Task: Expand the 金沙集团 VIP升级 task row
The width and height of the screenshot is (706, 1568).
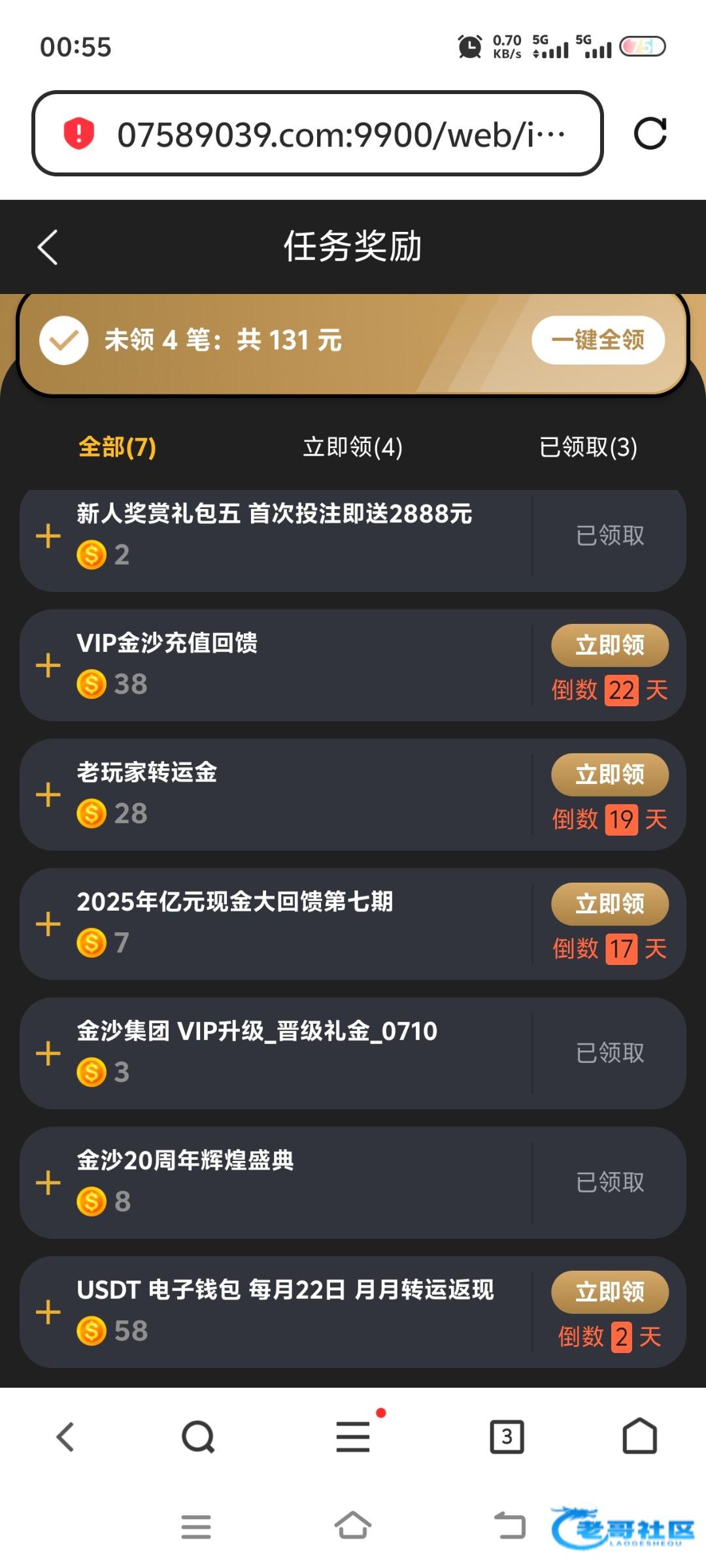Action: click(x=48, y=1054)
